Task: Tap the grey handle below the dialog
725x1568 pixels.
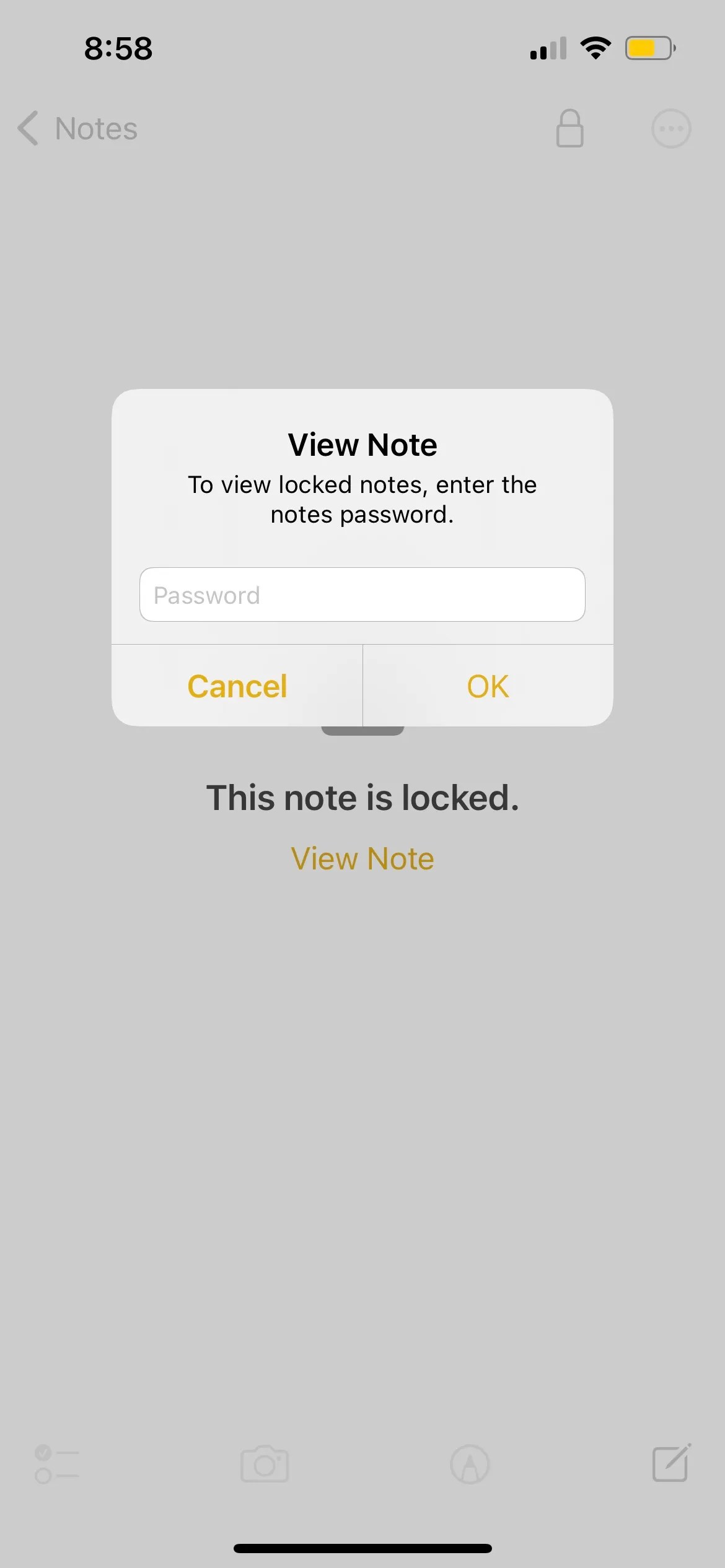Action: click(362, 732)
